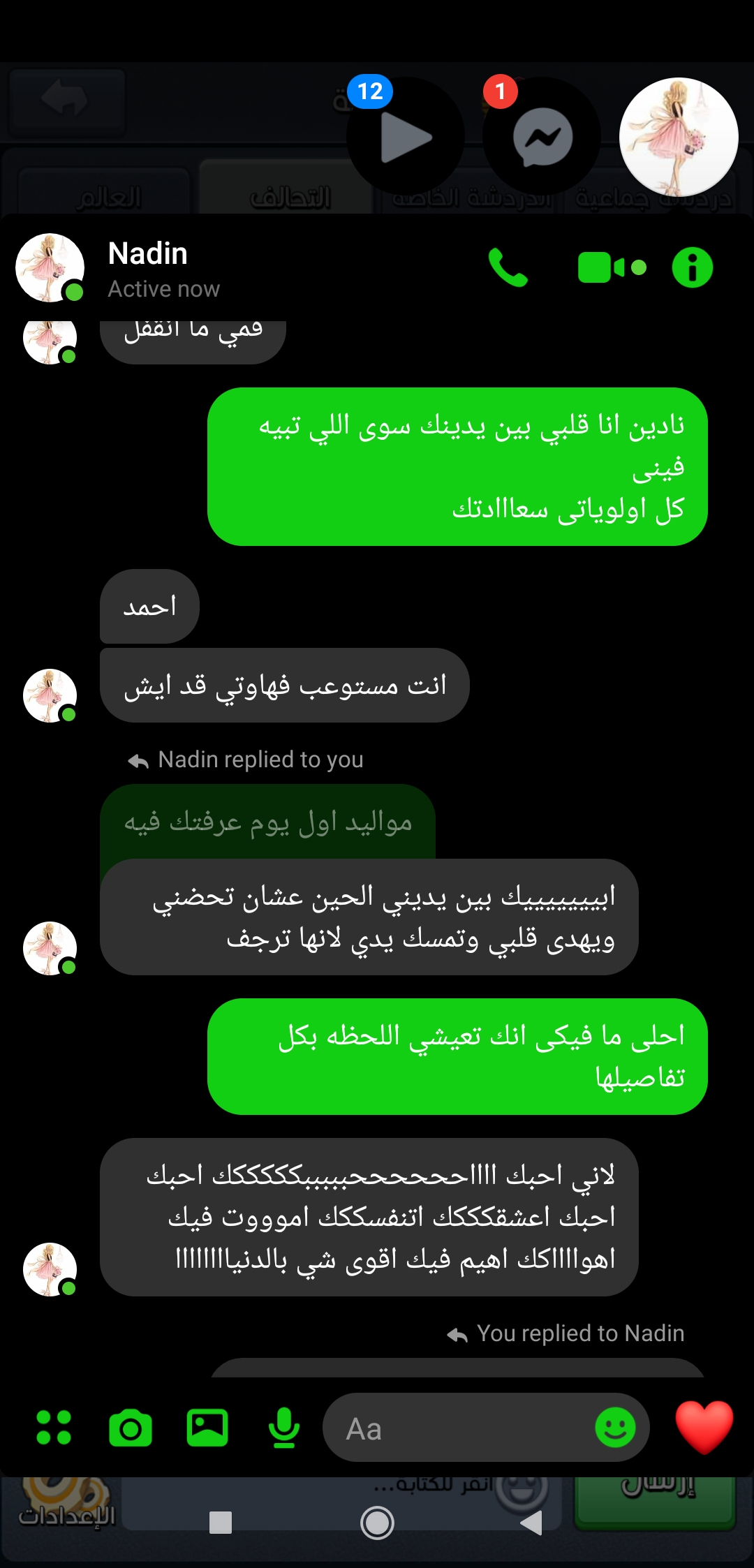The width and height of the screenshot is (754, 1568).
Task: Open the Nadin chat head bubble
Action: [x=679, y=137]
